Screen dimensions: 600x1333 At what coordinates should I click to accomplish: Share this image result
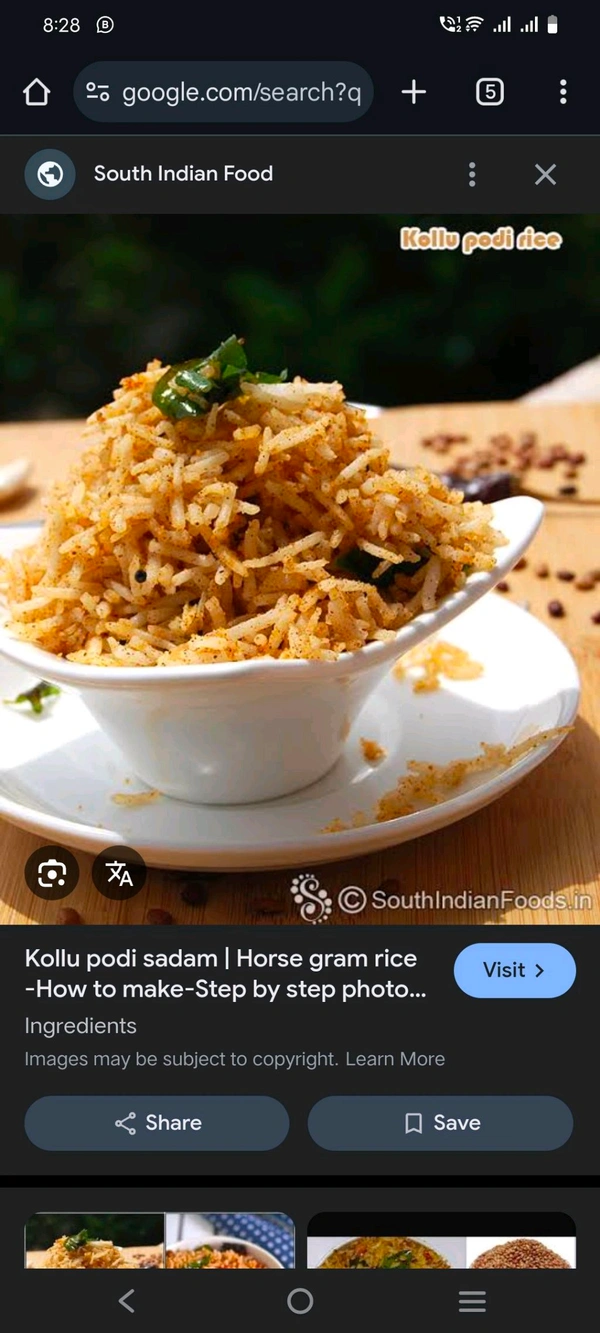pyautogui.click(x=157, y=1123)
